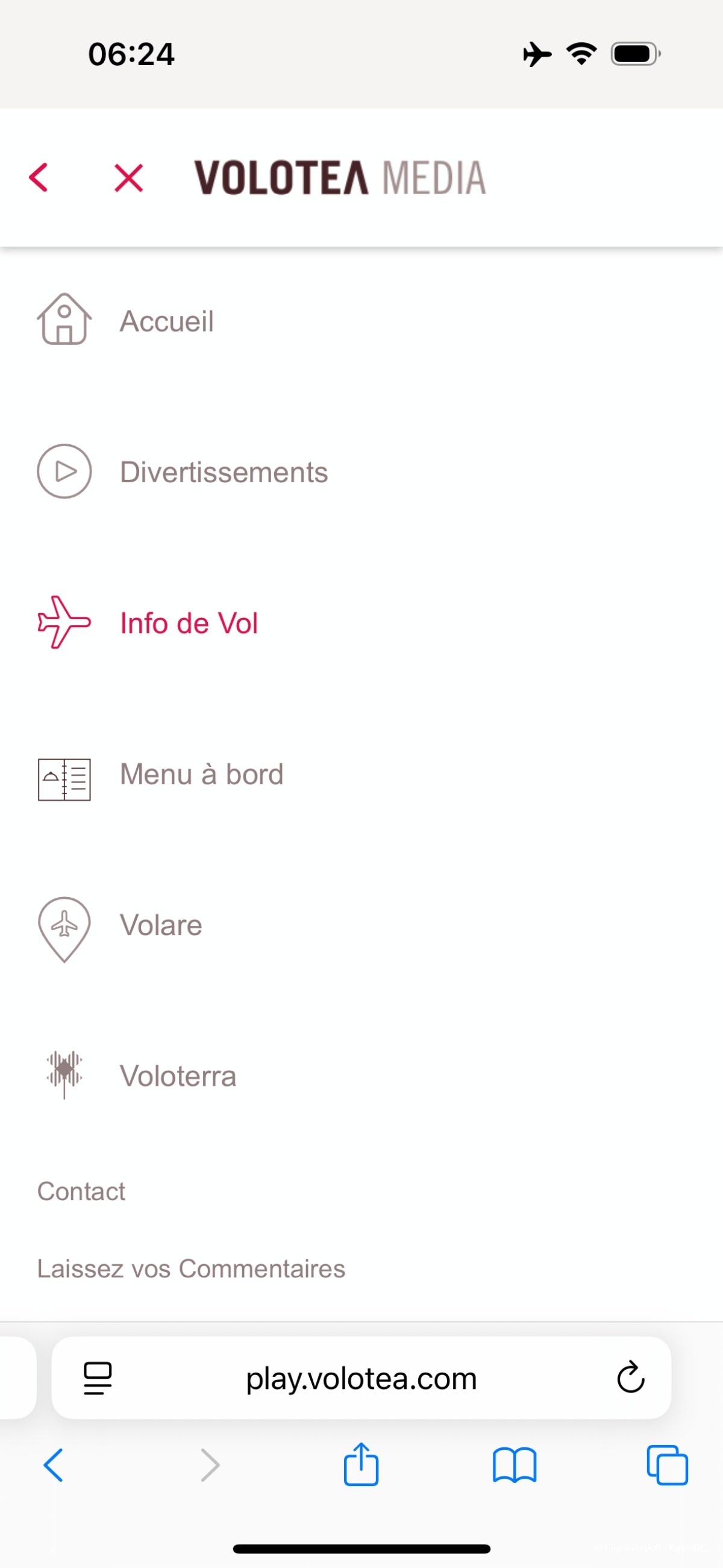Screen dimensions: 723x1568
Task: Open Divertissements
Action: (223, 472)
